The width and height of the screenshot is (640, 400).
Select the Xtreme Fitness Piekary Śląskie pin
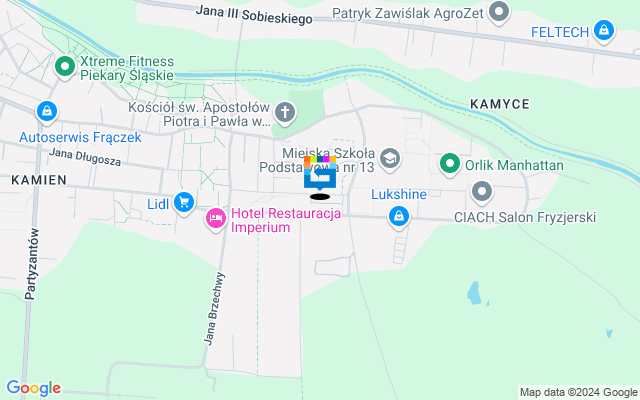[66, 68]
